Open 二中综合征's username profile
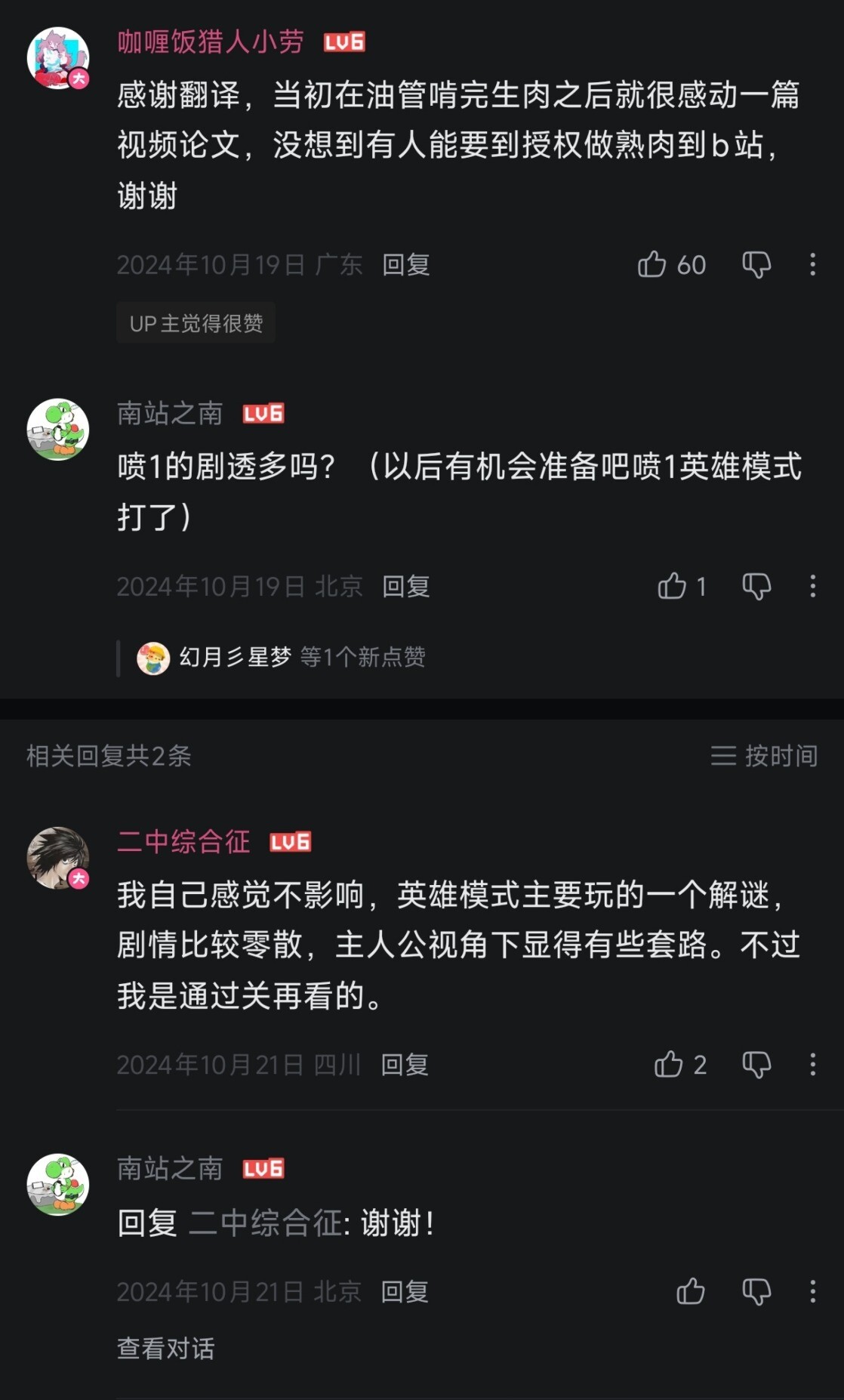 (x=183, y=841)
